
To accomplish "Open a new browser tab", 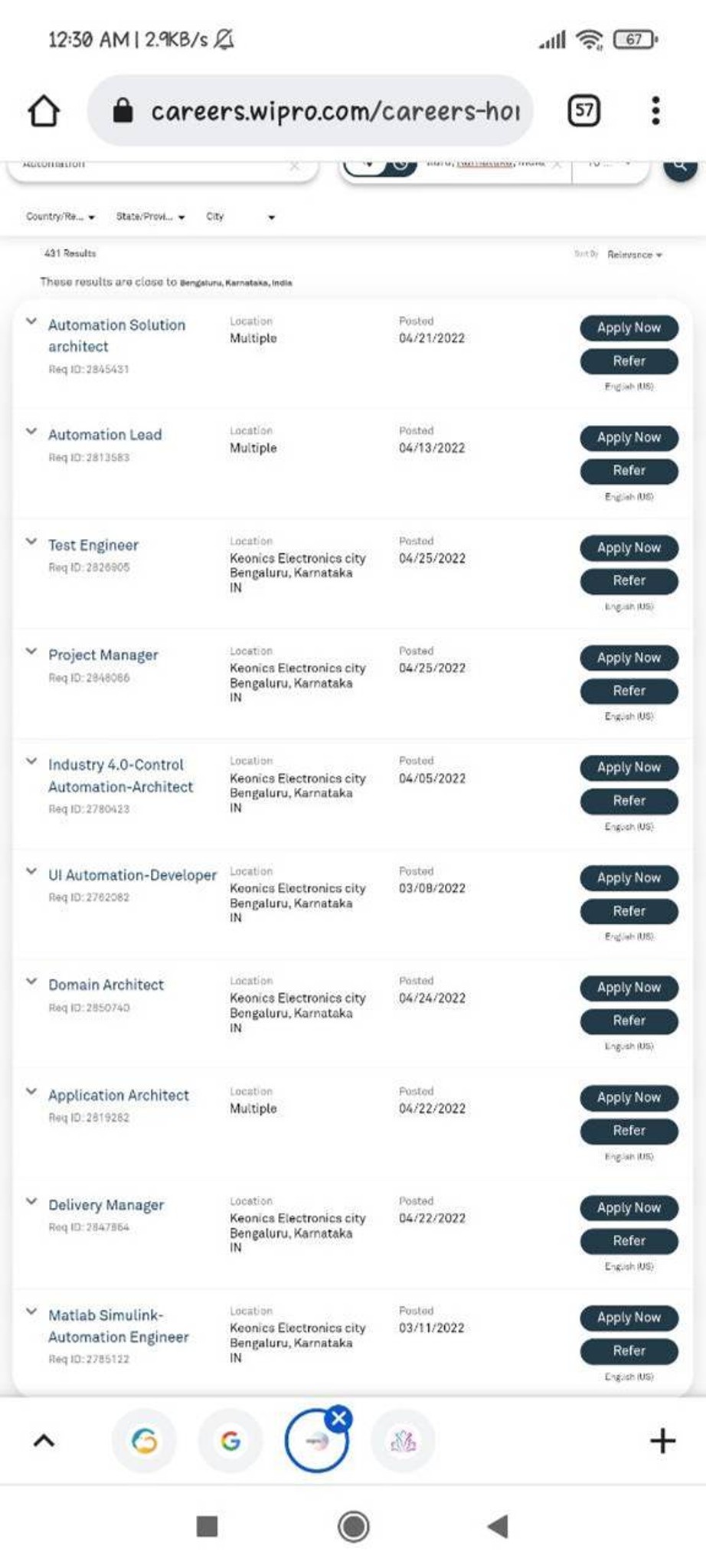I will tap(662, 1441).
